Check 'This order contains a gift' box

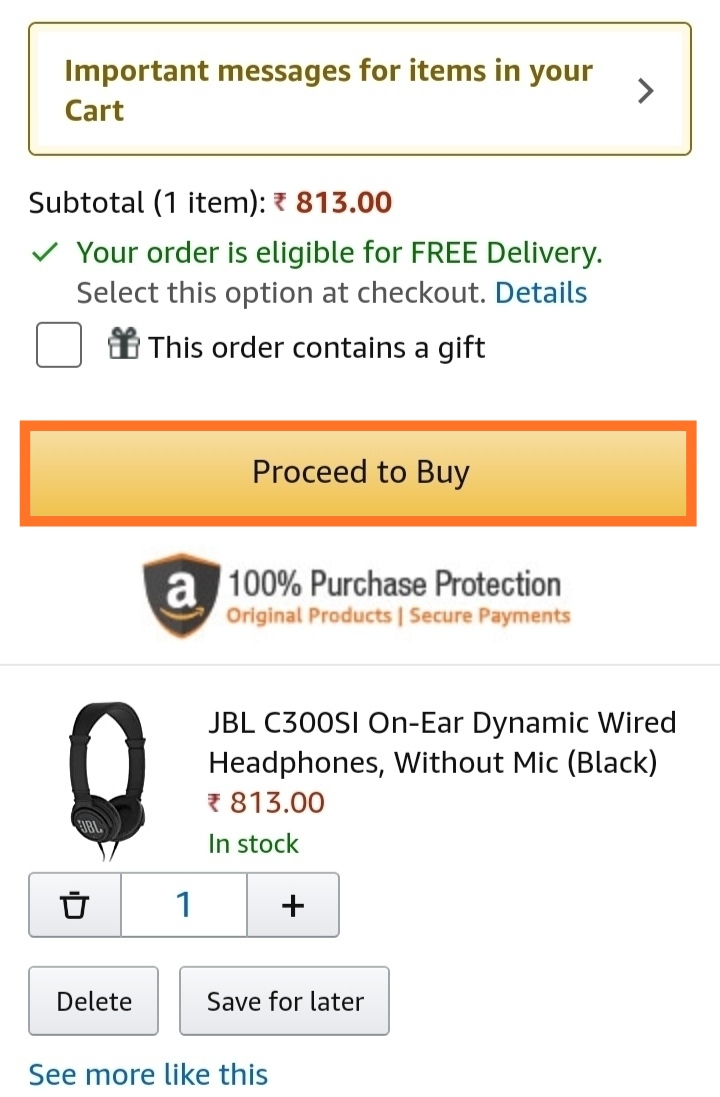59,346
